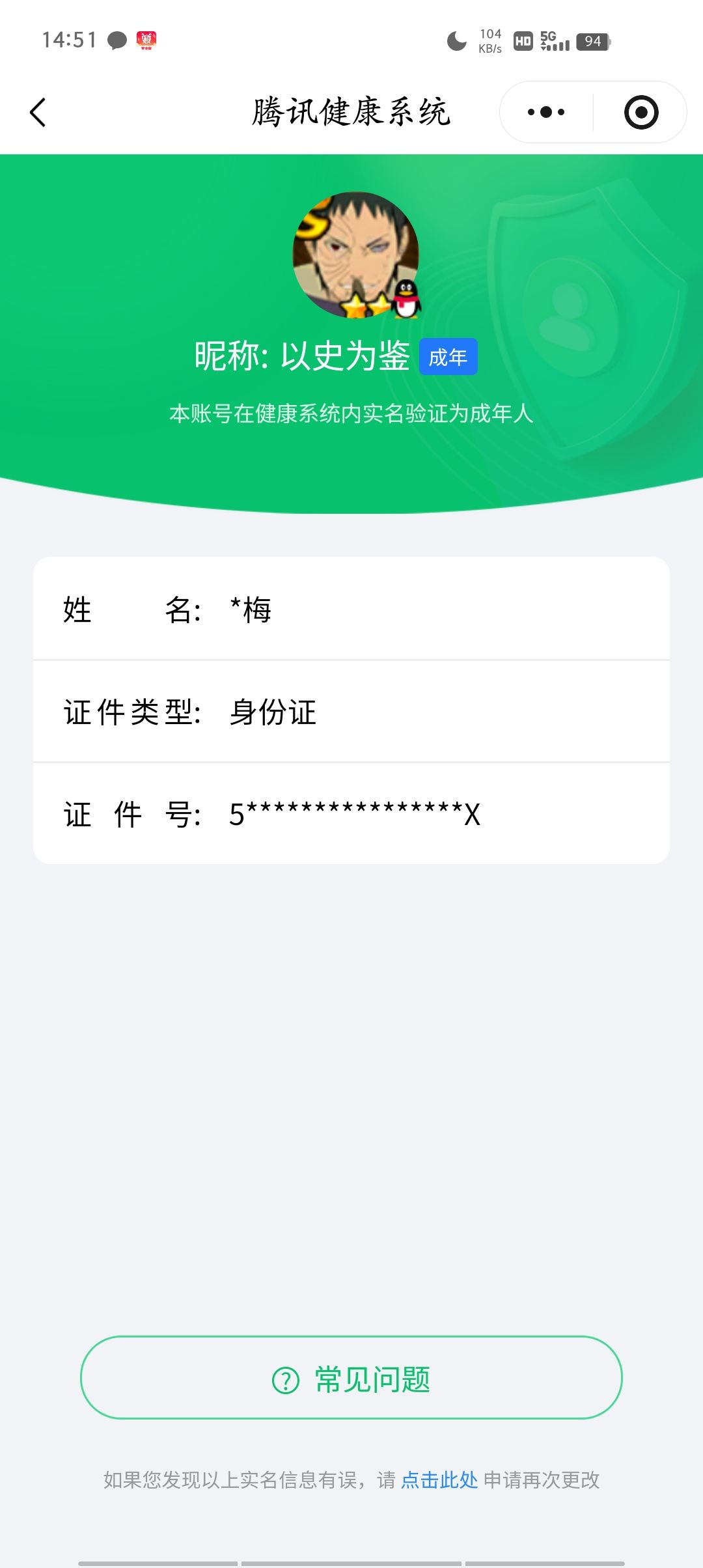Select the 成年 adult status badge
The height and width of the screenshot is (1568, 703).
pyautogui.click(x=448, y=357)
